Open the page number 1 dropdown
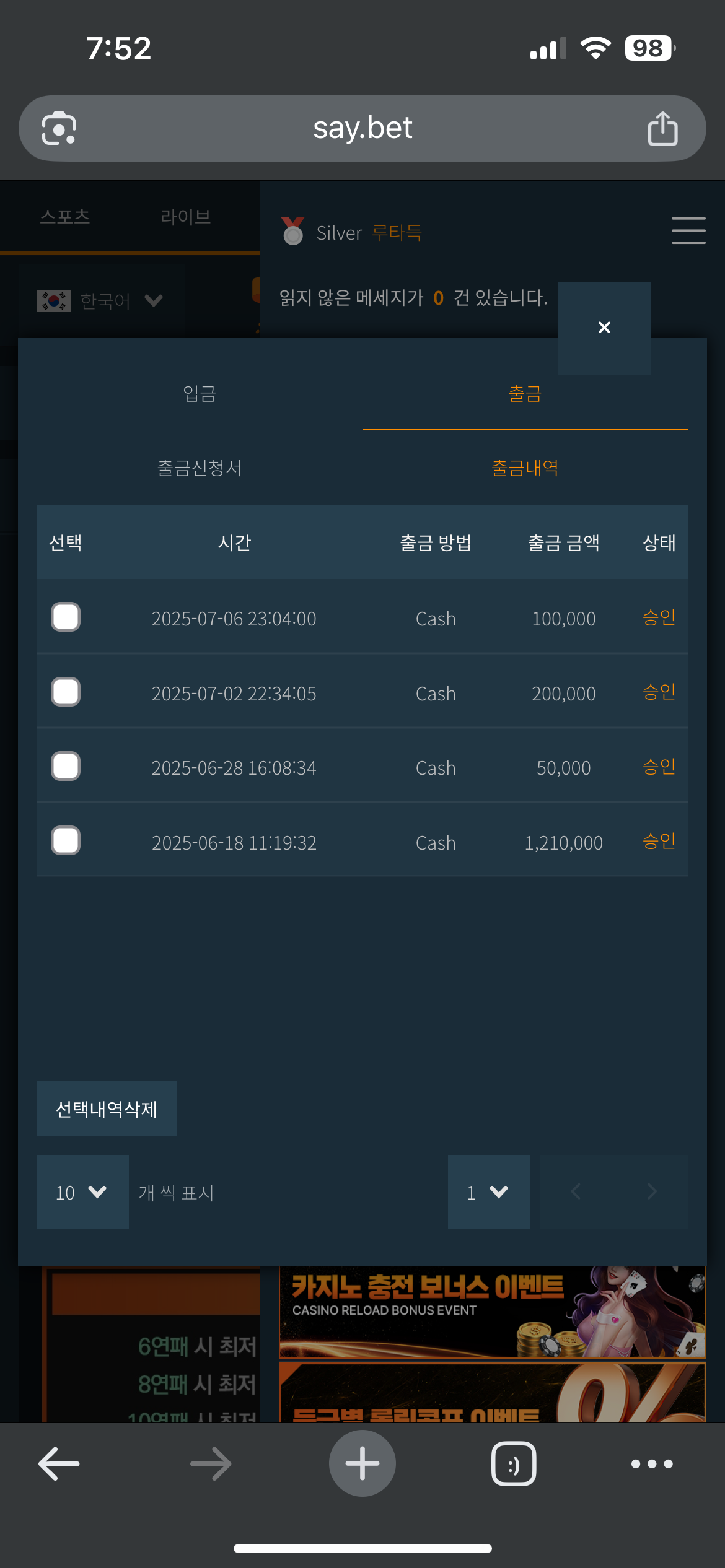725x1568 pixels. tap(488, 1192)
